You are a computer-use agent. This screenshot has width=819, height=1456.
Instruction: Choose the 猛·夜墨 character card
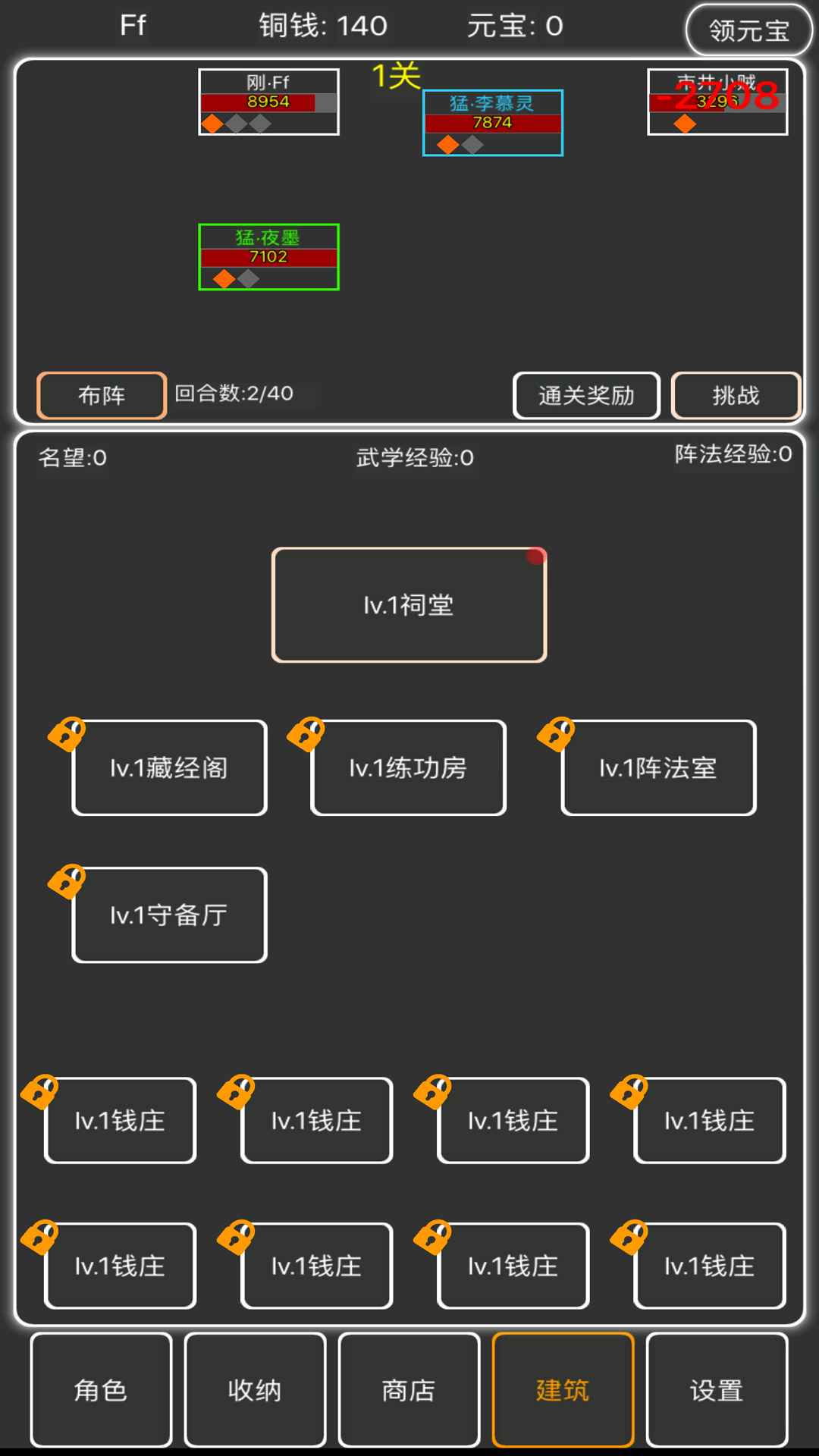click(x=268, y=256)
